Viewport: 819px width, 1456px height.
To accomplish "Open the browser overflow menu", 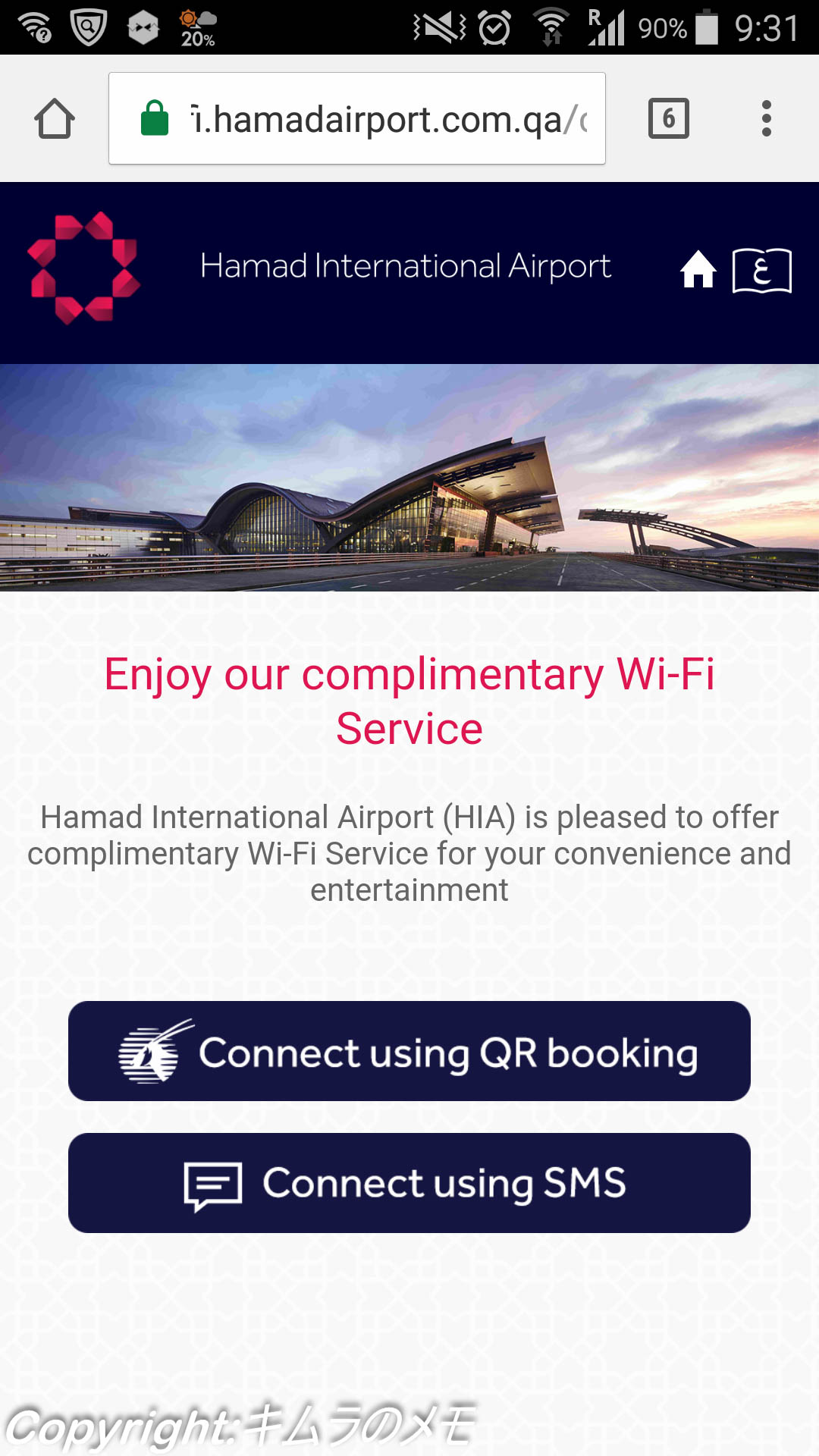I will point(766,119).
